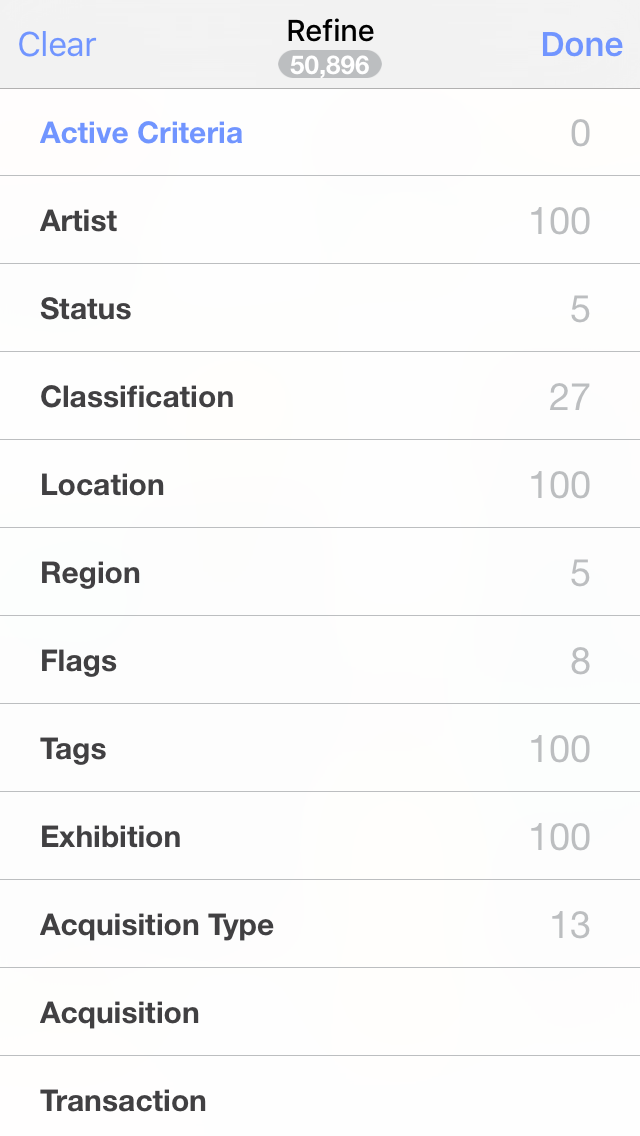Confirm refinement with Done
Viewport: 640px width, 1136px height.
(x=581, y=45)
